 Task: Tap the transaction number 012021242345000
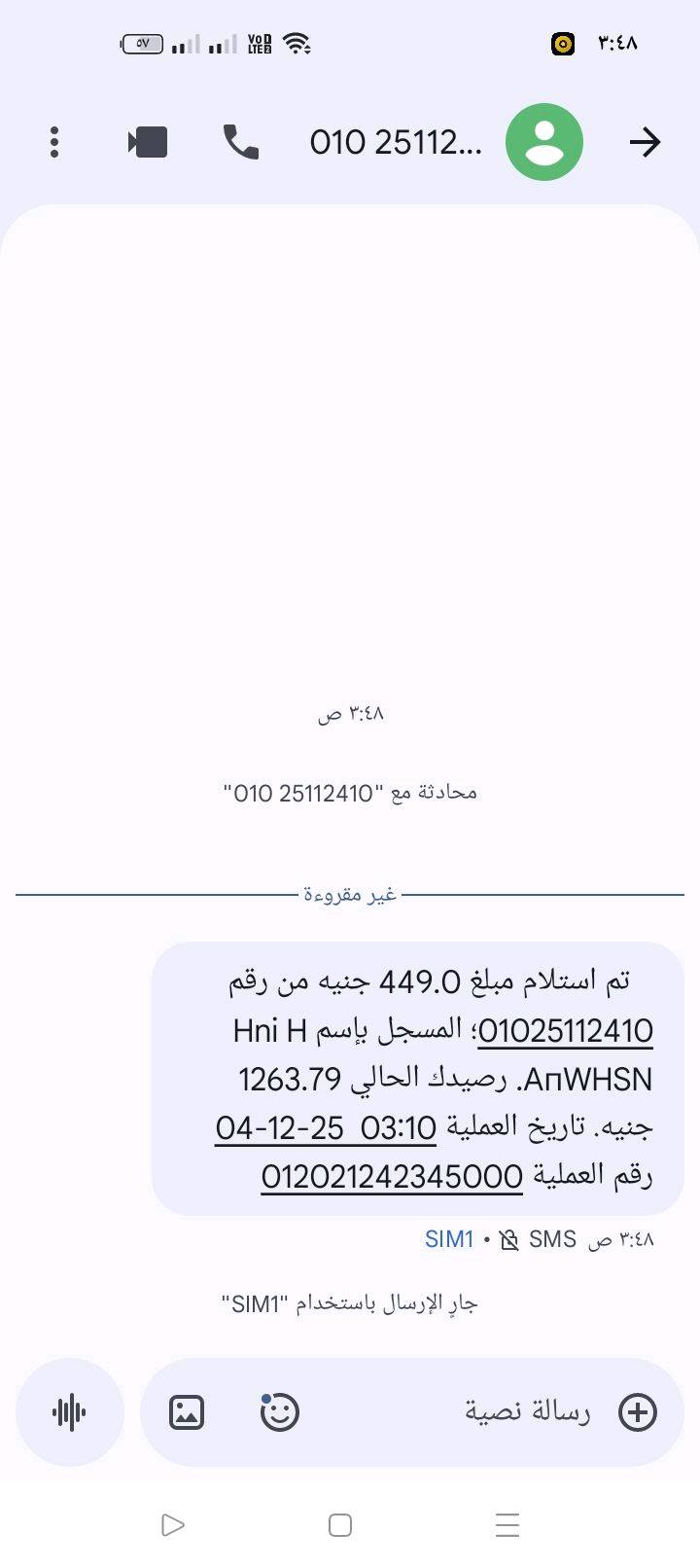click(392, 1176)
